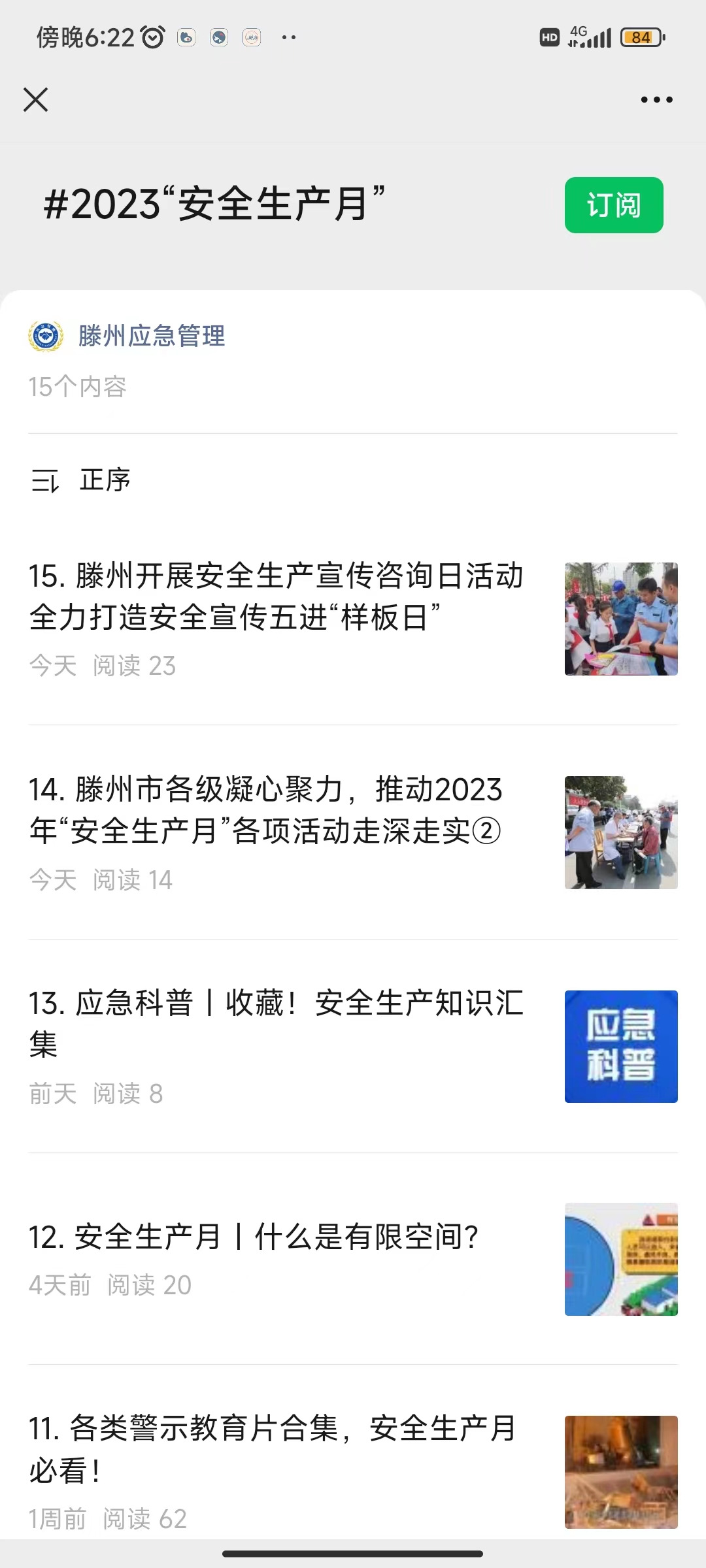Image resolution: width=706 pixels, height=1568 pixels.
Task: View article 12, 什么是有限空间?
Action: coord(254,1237)
